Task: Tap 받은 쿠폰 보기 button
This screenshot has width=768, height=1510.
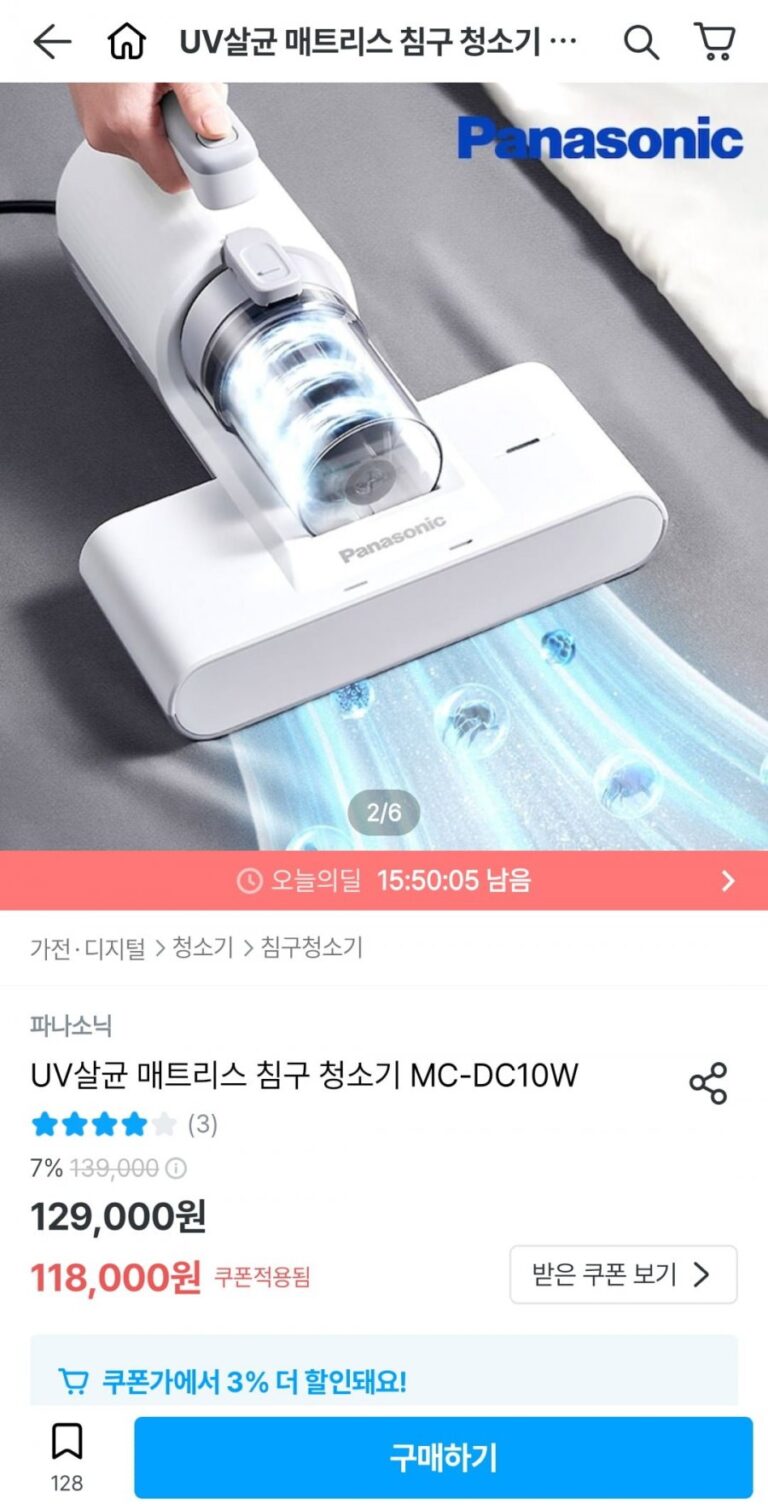Action: (623, 1274)
